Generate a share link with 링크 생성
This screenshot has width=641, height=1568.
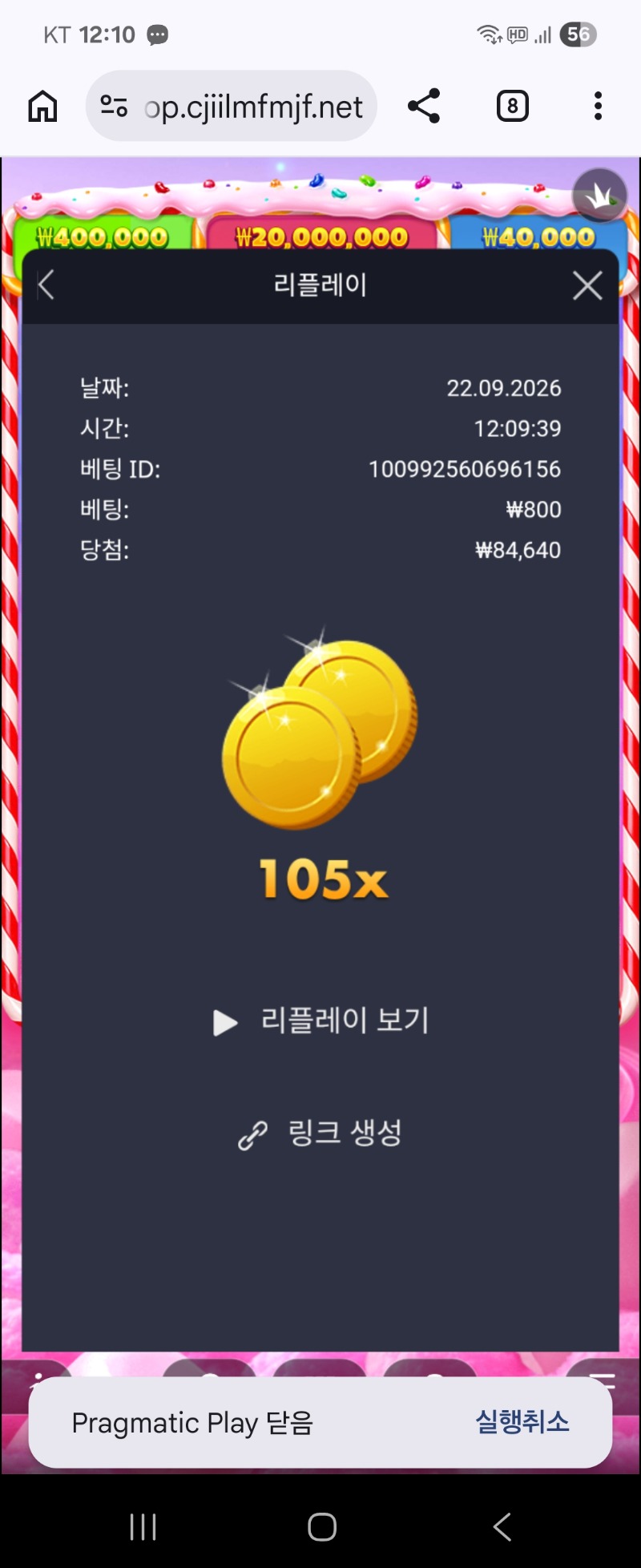[x=320, y=1133]
